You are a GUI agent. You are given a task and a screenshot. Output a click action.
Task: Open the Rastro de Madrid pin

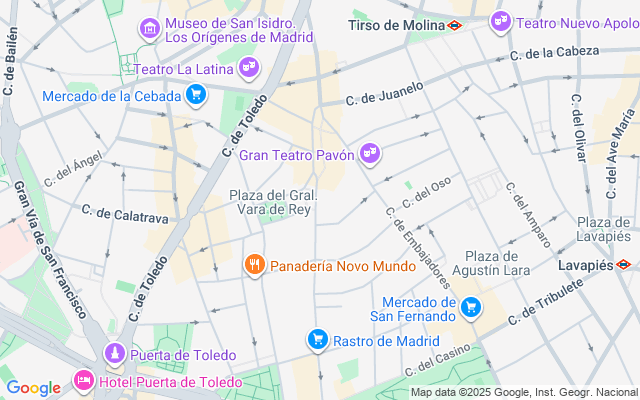pyautogui.click(x=318, y=340)
